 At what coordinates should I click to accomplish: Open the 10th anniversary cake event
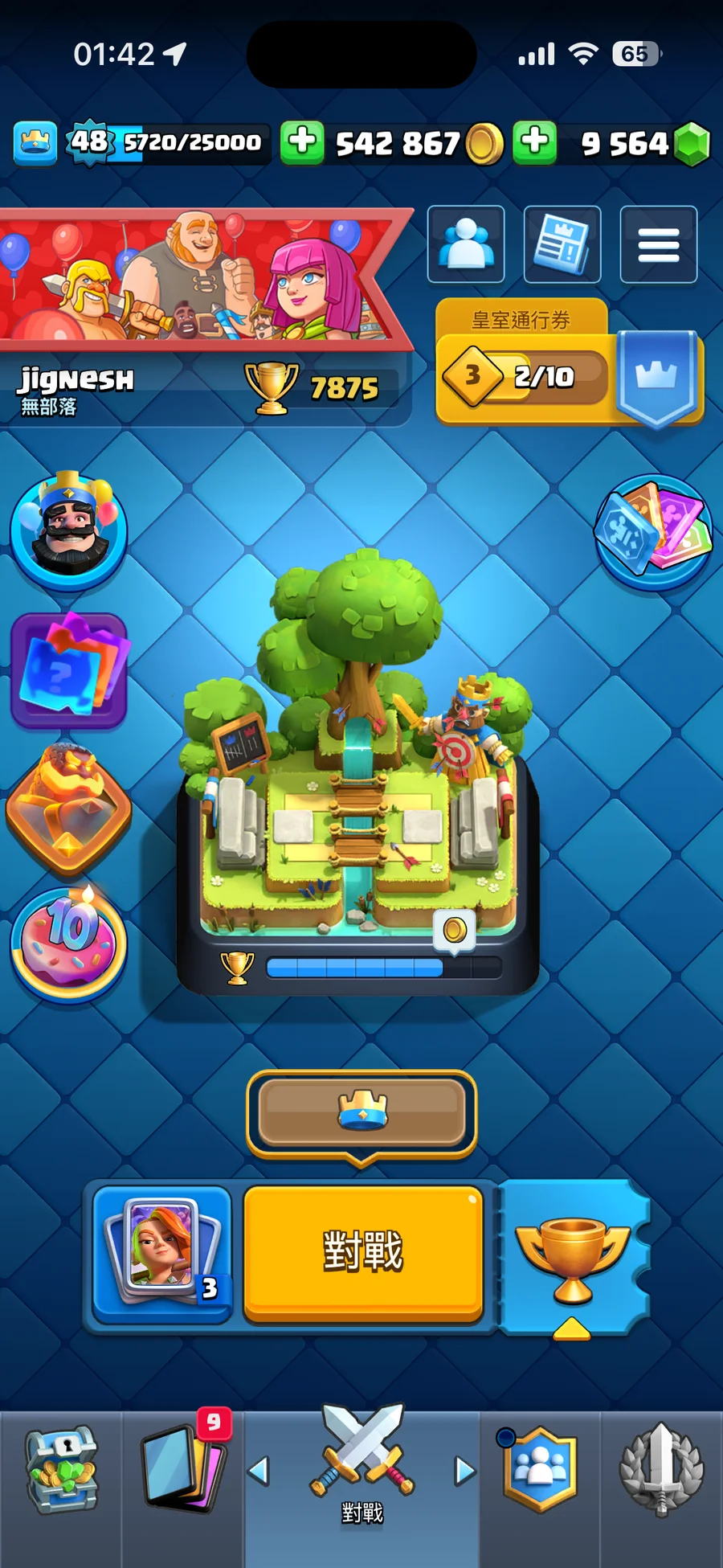(x=69, y=944)
